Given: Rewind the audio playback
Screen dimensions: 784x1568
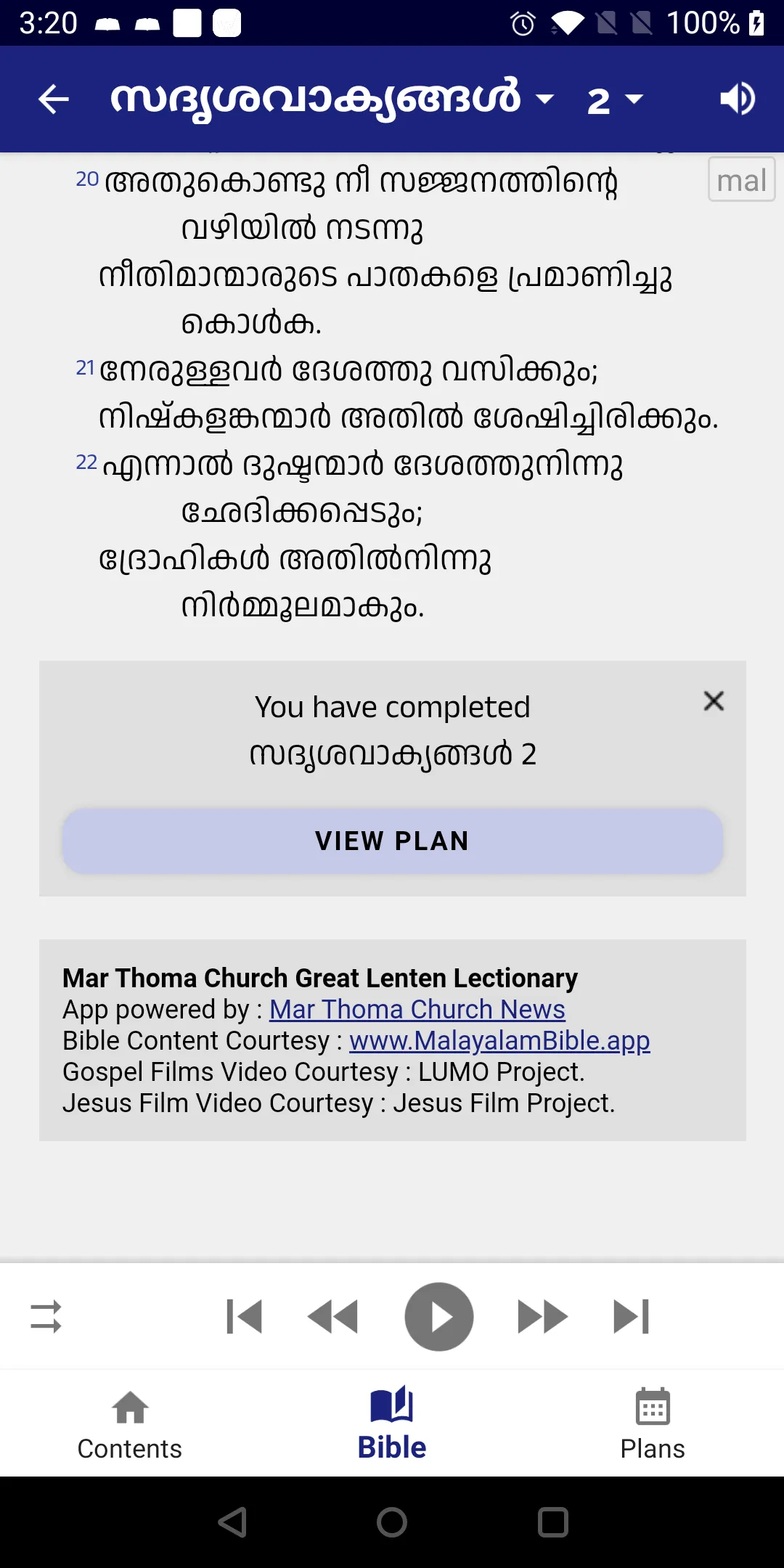Looking at the screenshot, I should (x=332, y=1316).
